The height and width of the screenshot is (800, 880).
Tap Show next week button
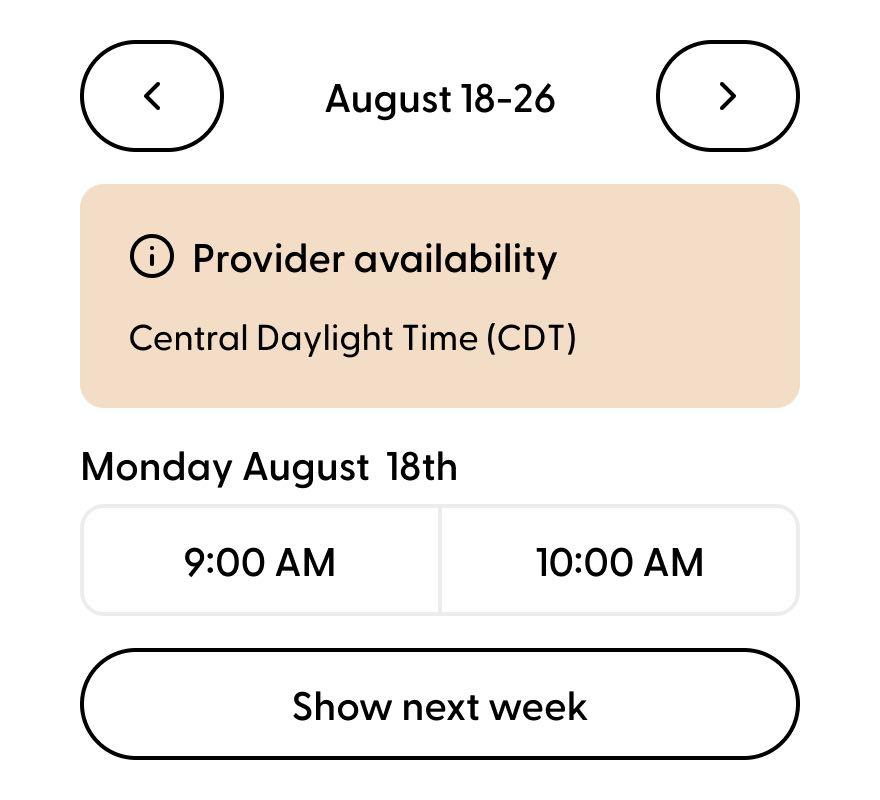coord(440,705)
